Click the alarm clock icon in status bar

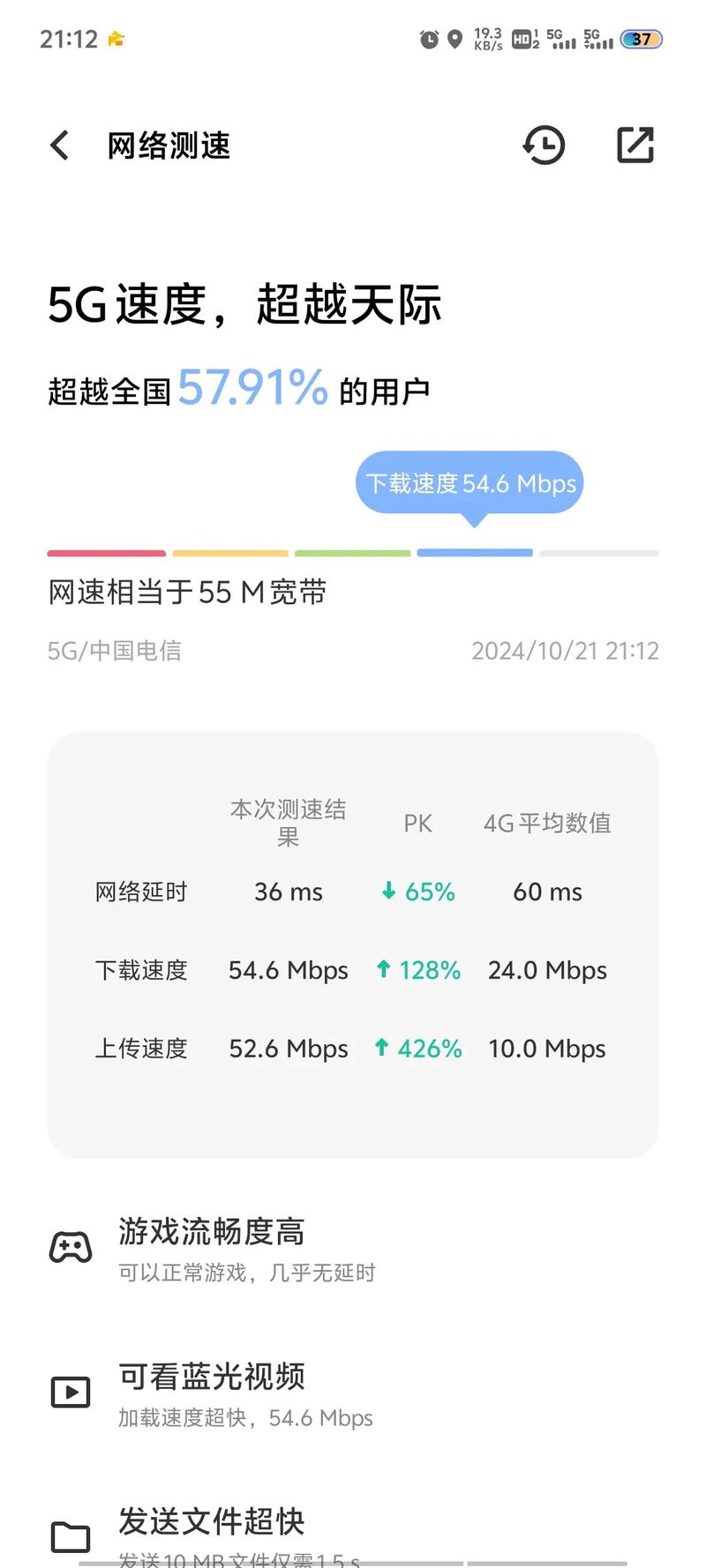(428, 40)
